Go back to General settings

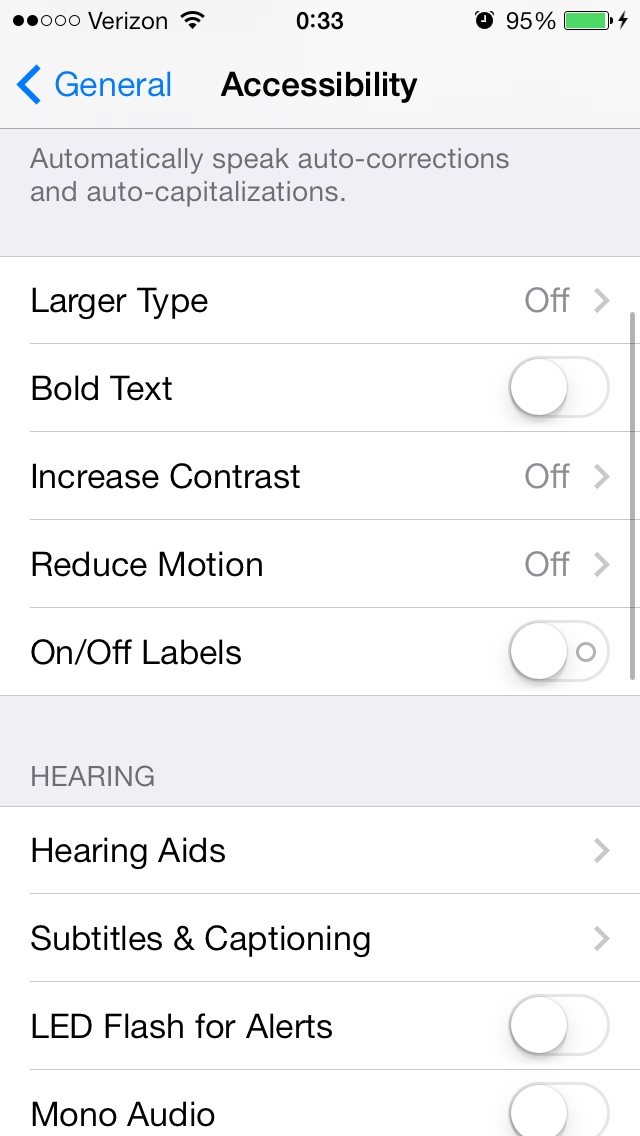click(94, 85)
